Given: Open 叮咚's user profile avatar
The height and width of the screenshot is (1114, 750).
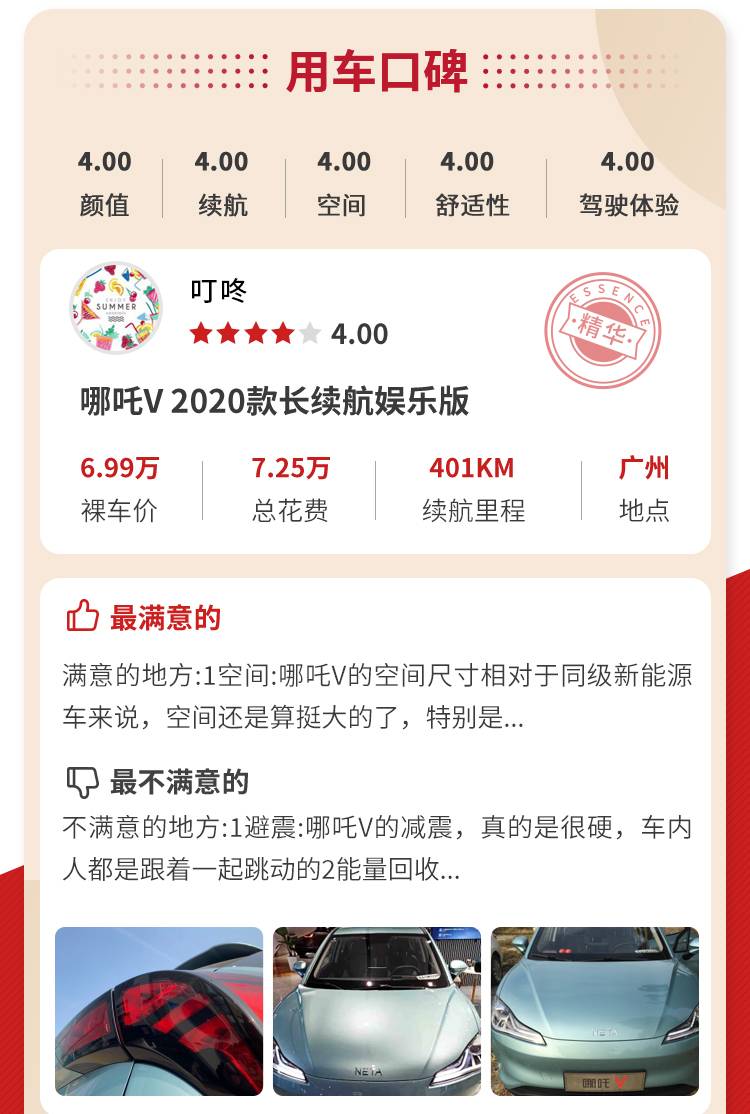Looking at the screenshot, I should point(116,307).
